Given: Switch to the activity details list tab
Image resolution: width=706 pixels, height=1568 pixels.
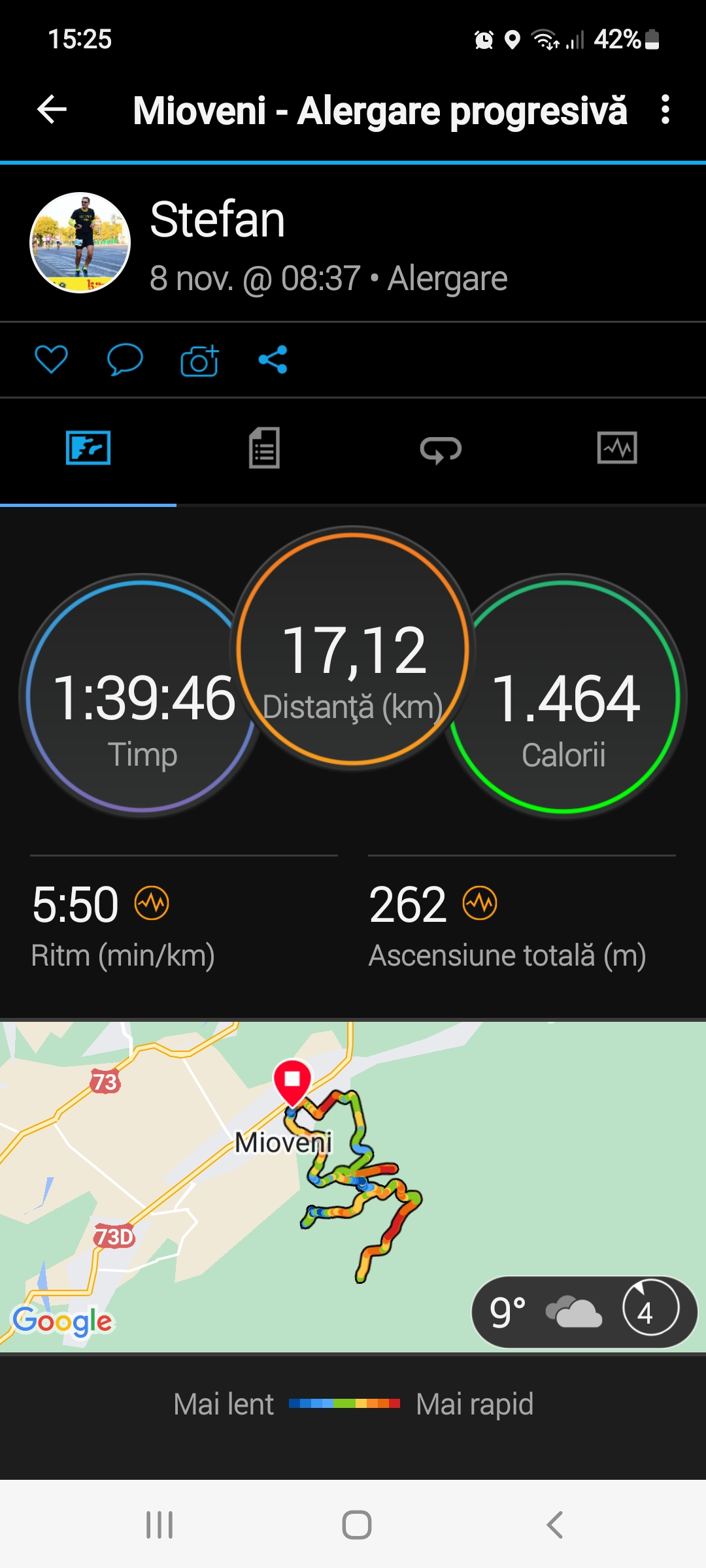Looking at the screenshot, I should click(264, 448).
